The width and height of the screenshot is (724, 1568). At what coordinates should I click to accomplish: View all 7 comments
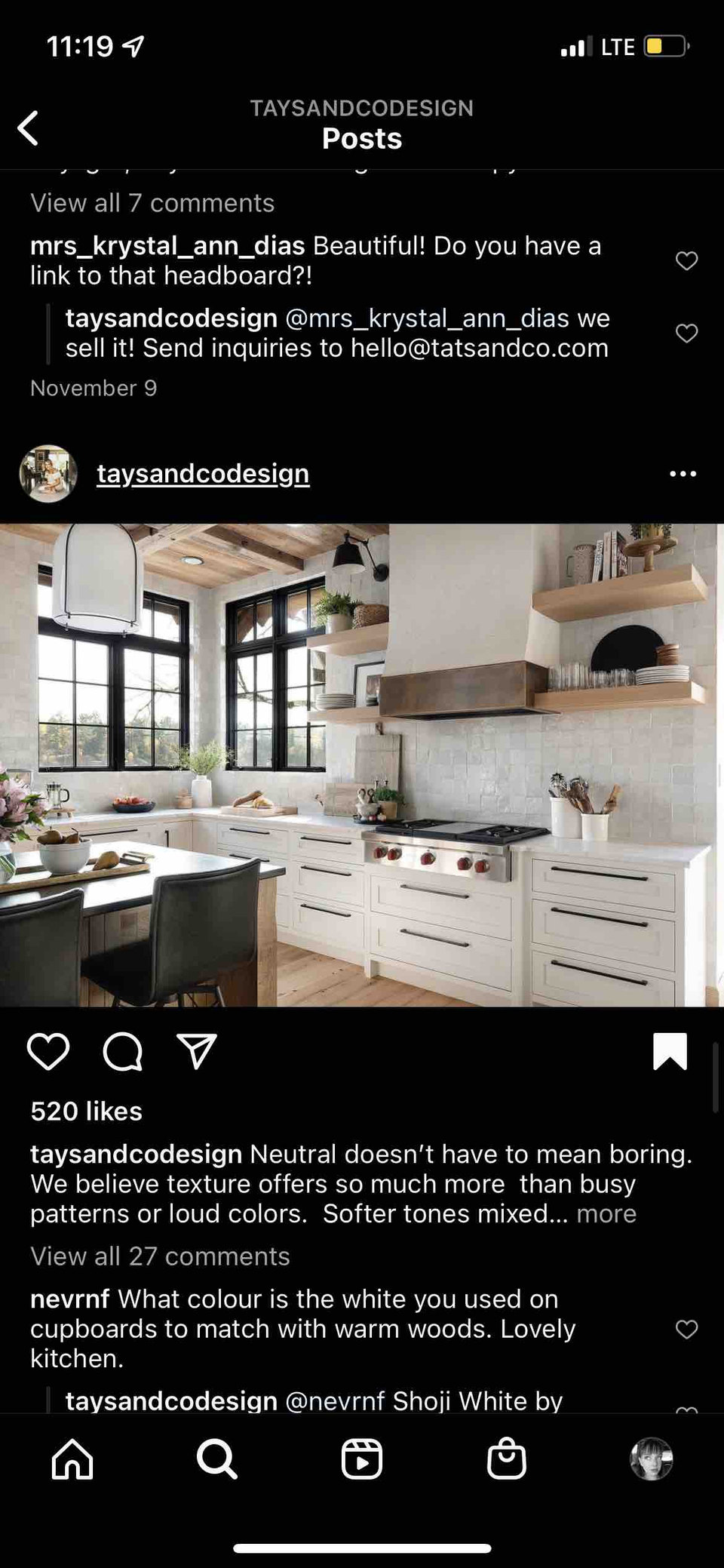coord(152,203)
